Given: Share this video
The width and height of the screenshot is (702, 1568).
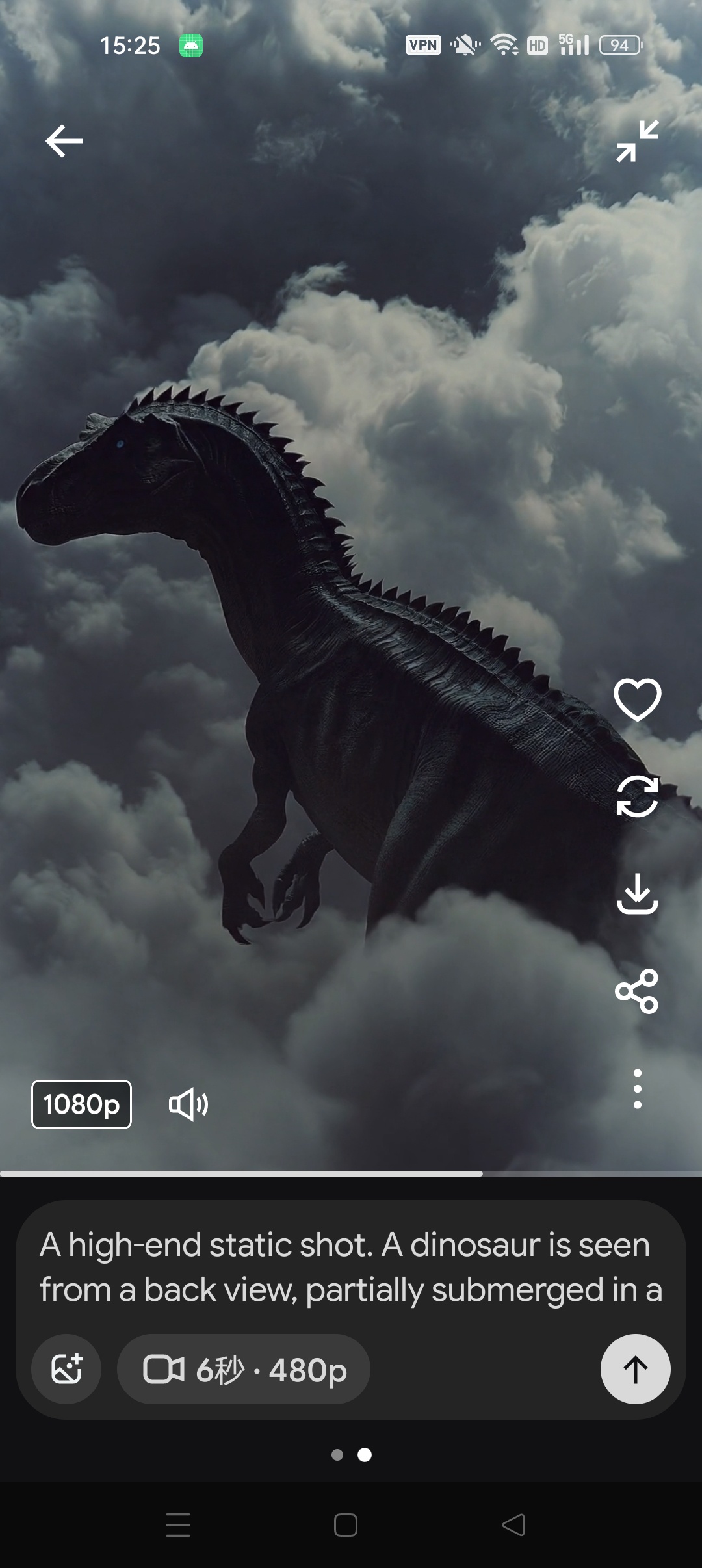Looking at the screenshot, I should pos(638,991).
